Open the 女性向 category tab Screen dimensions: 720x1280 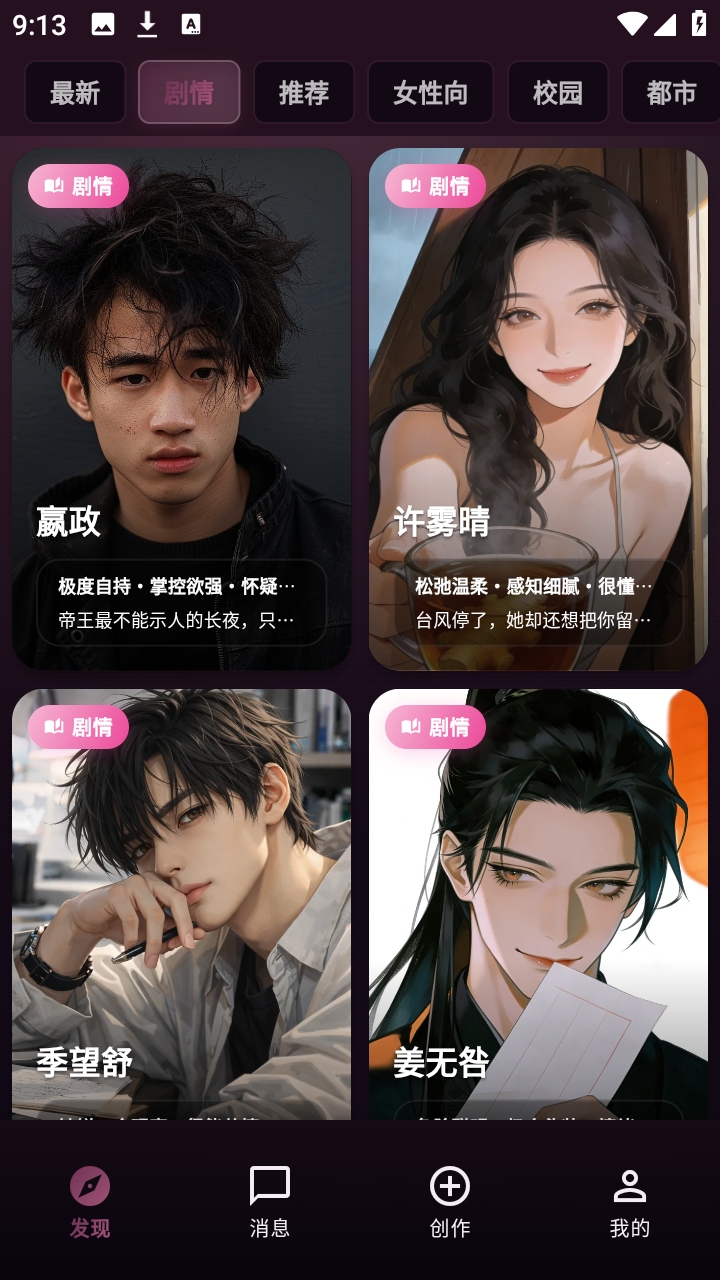click(430, 93)
